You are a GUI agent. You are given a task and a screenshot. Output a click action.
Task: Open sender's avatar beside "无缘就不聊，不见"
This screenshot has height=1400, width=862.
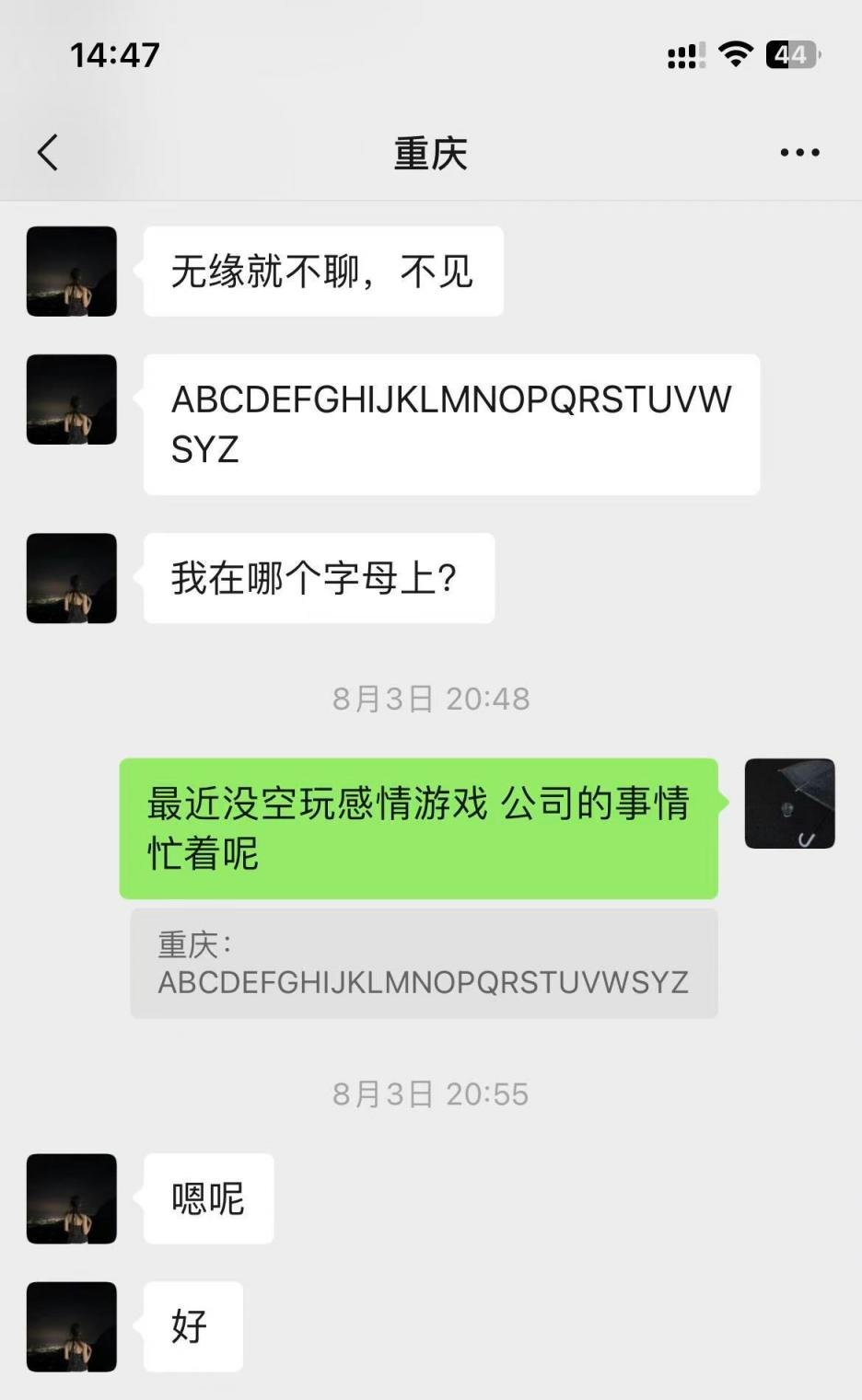(x=72, y=272)
